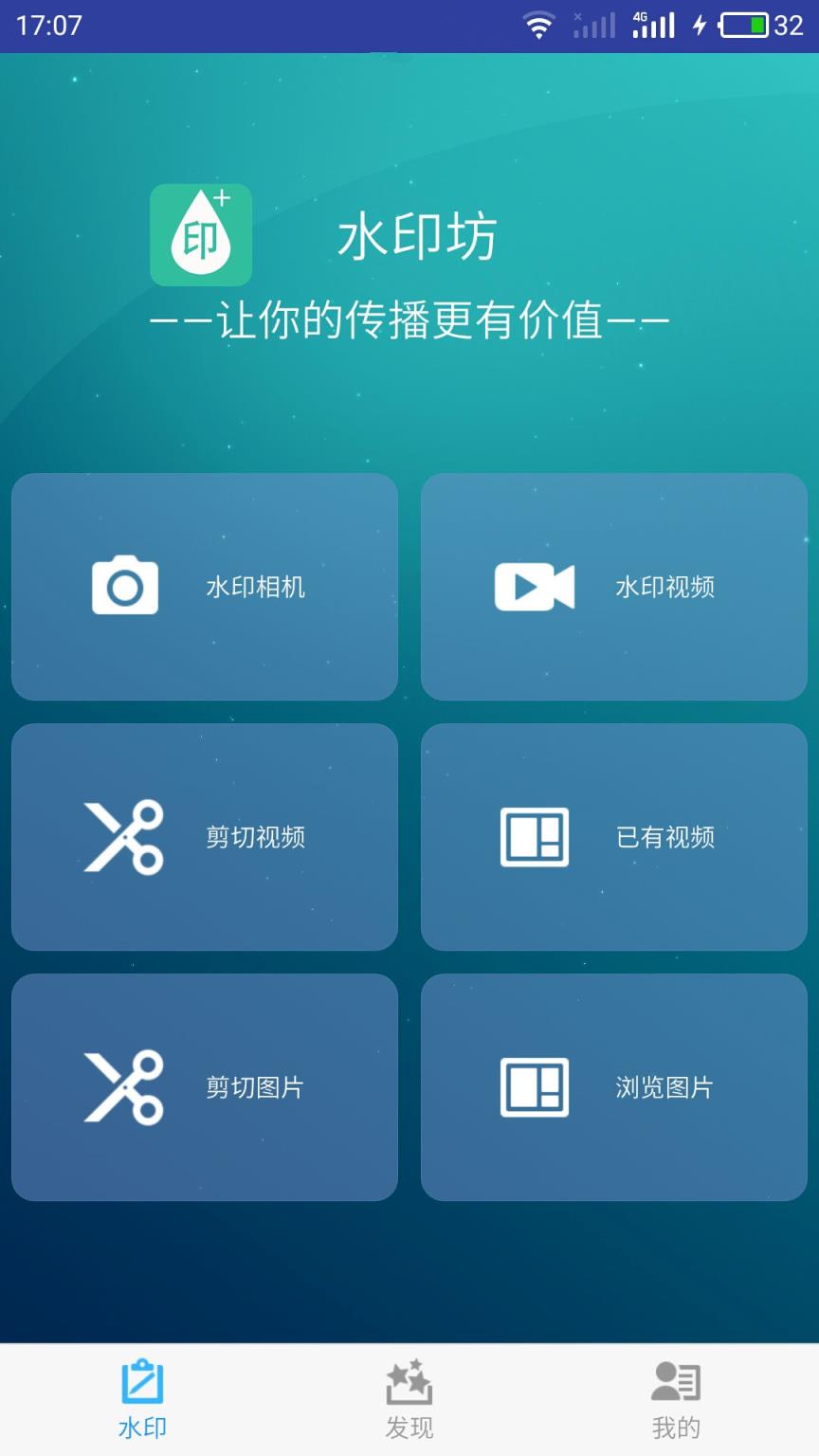Open the 浏览图片 browse pictures icon
The height and width of the screenshot is (1456, 819).
pyautogui.click(x=532, y=1087)
